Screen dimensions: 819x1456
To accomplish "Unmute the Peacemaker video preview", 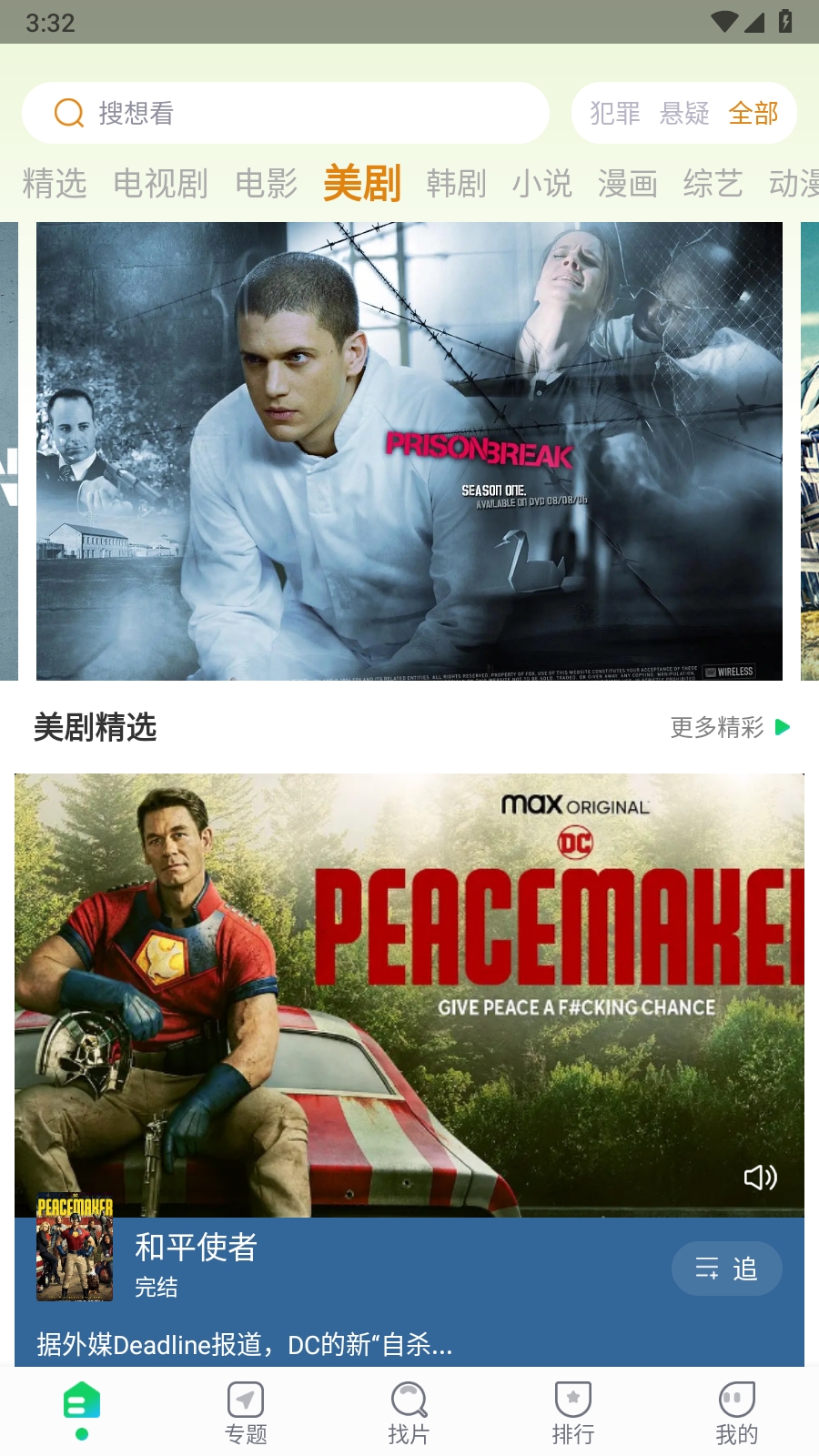I will pos(759,1178).
